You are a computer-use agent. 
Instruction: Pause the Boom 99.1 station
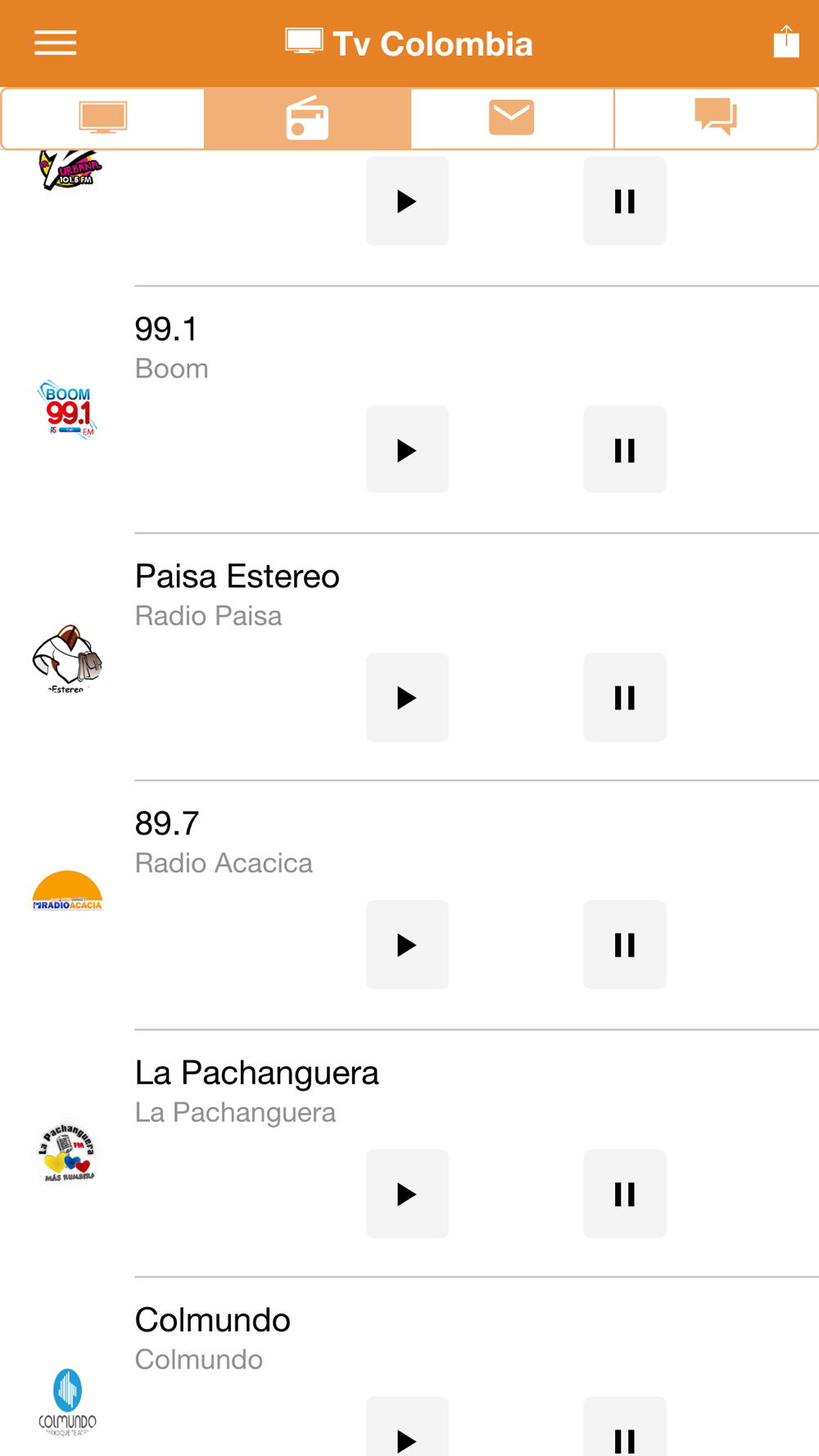(x=625, y=450)
